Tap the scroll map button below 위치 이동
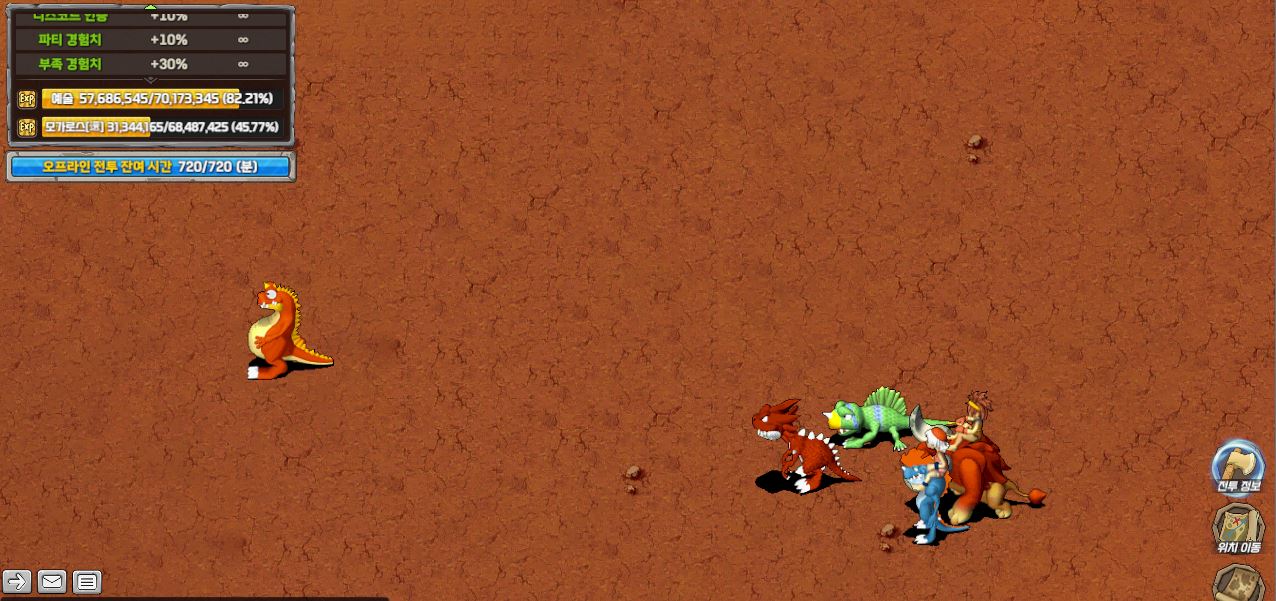 click(1240, 585)
